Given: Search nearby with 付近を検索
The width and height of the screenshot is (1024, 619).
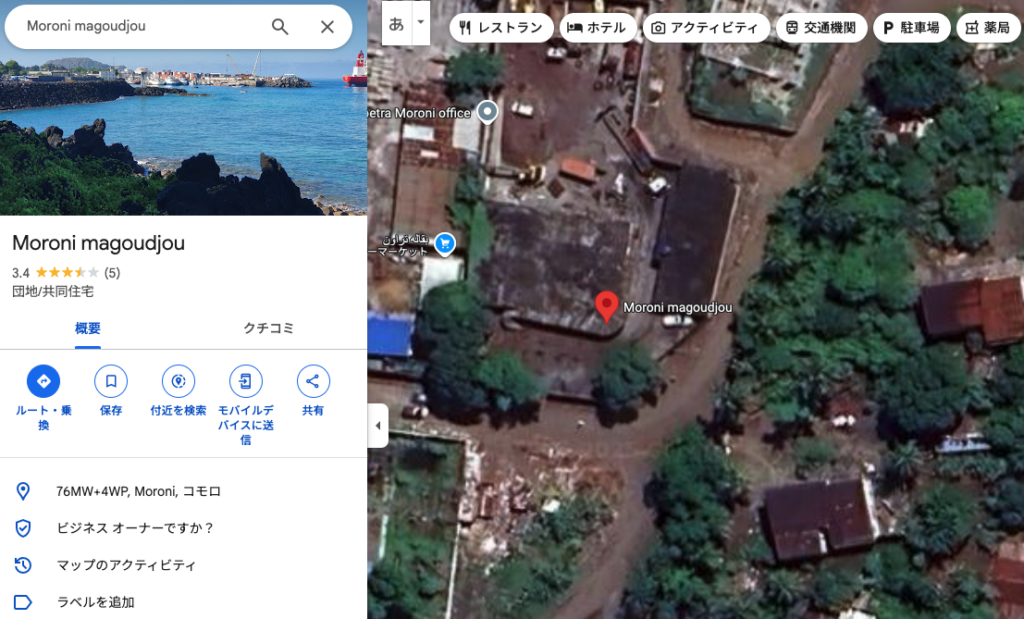Looking at the screenshot, I should click(x=178, y=381).
